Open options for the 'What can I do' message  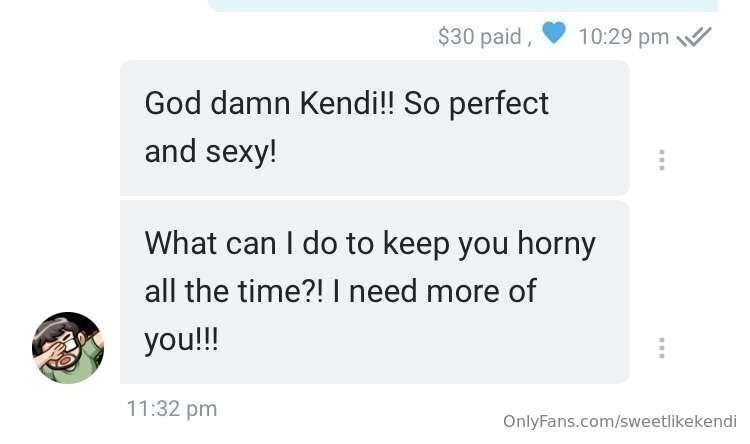(x=661, y=348)
